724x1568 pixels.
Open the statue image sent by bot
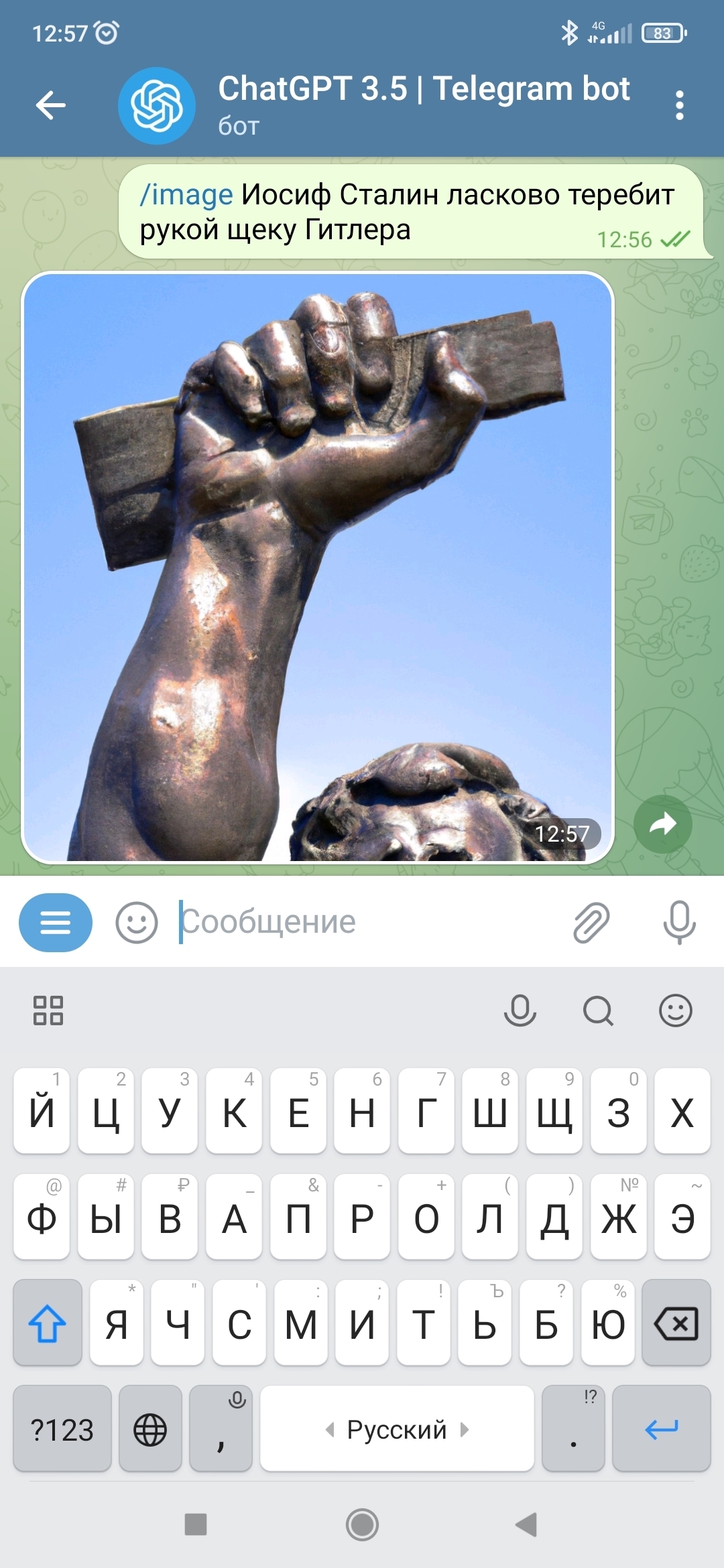coord(318,567)
